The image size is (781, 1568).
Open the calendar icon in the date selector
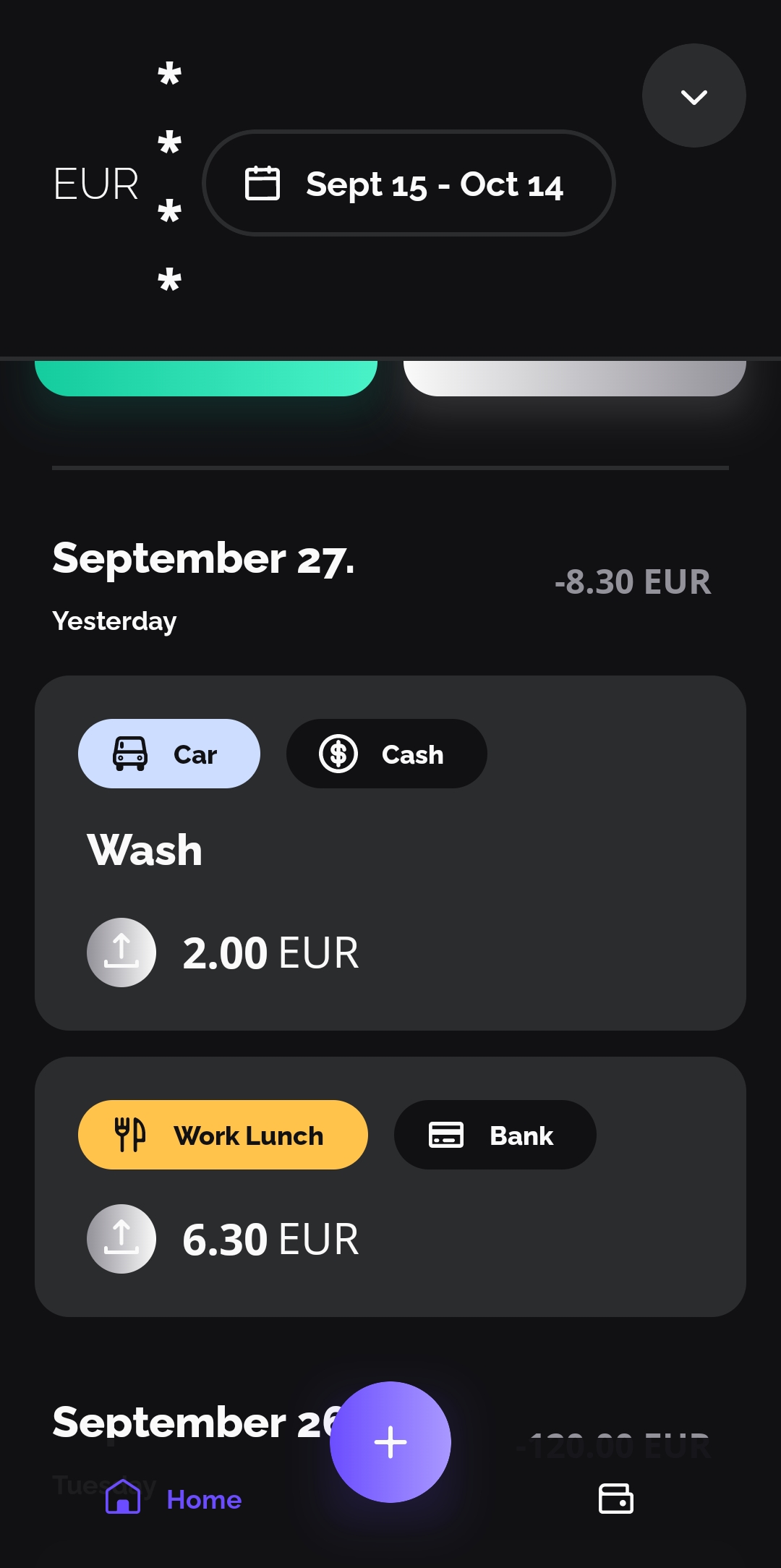(x=262, y=184)
